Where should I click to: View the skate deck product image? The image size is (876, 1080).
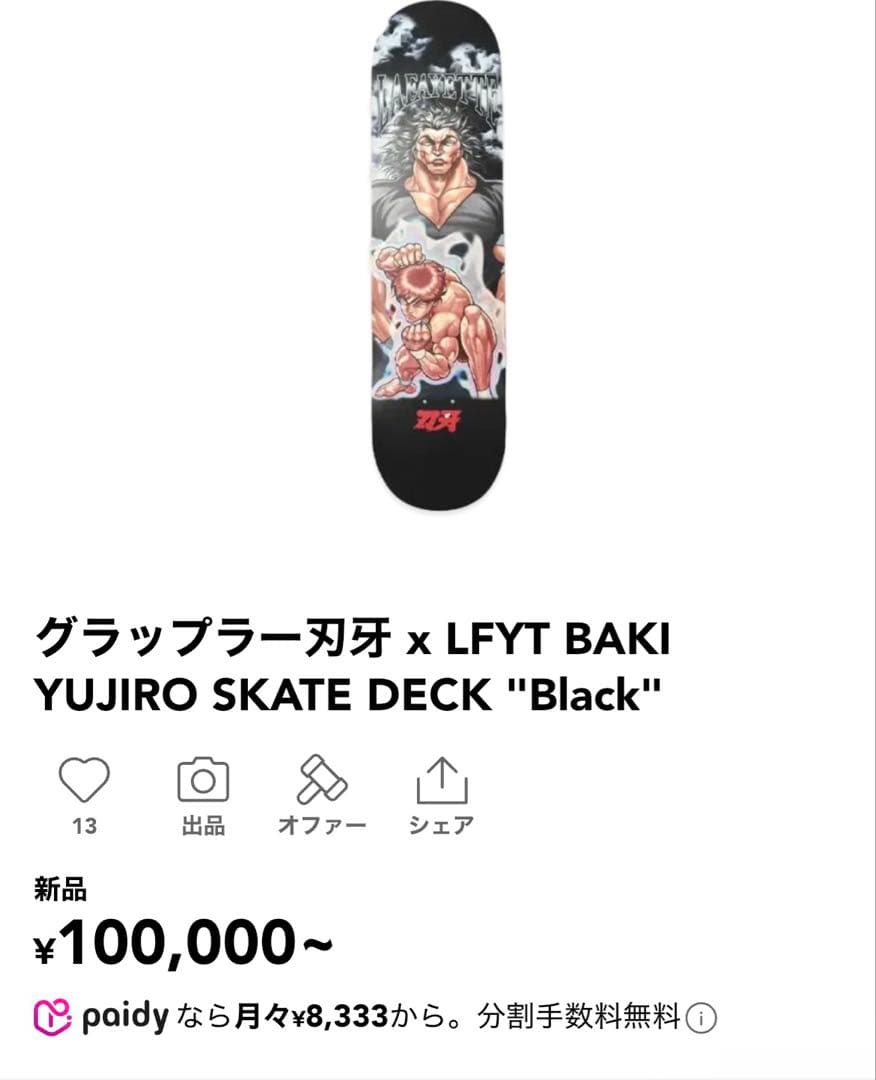point(438,255)
